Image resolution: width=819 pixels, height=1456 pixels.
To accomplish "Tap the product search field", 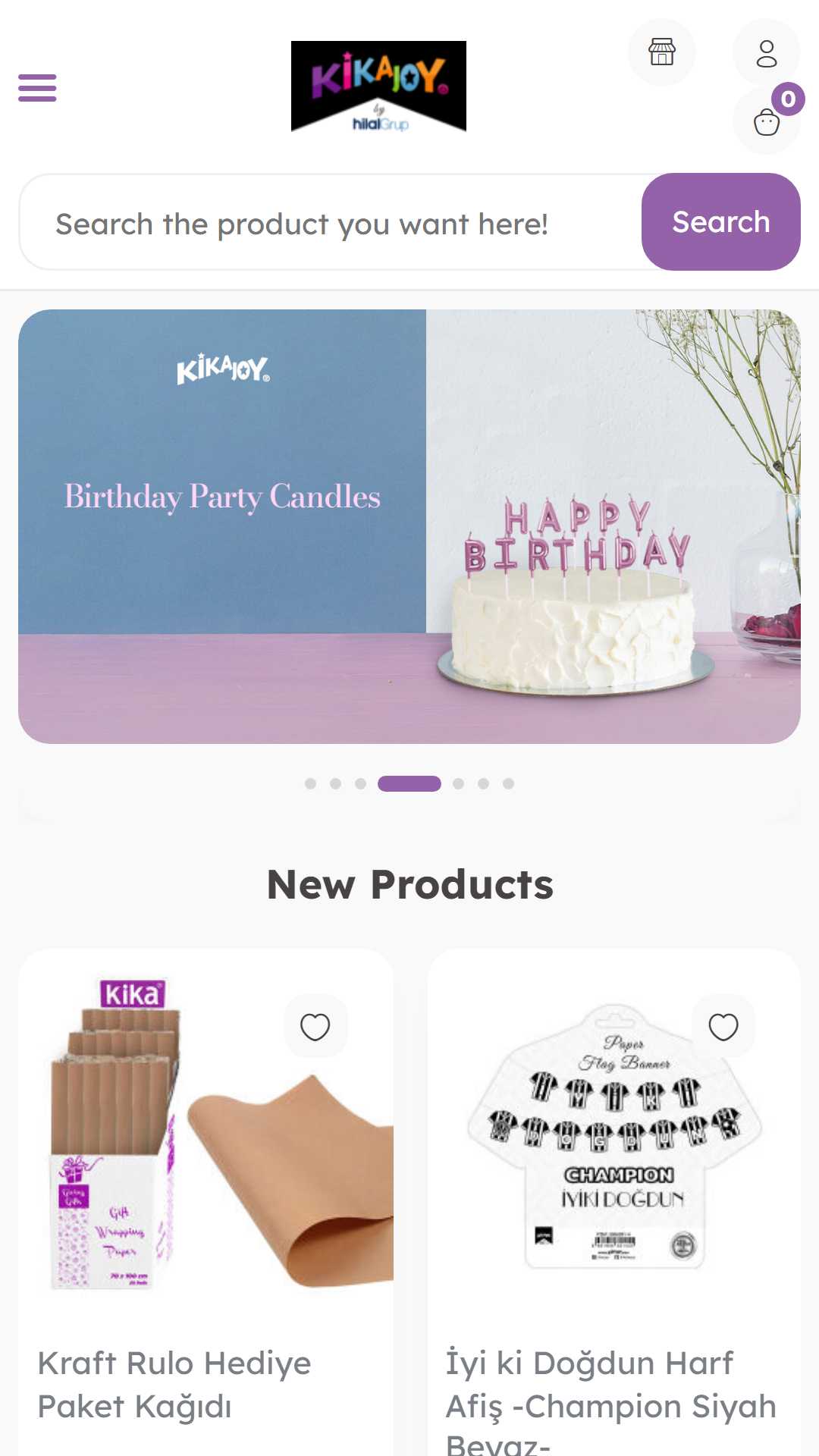I will coord(331,222).
